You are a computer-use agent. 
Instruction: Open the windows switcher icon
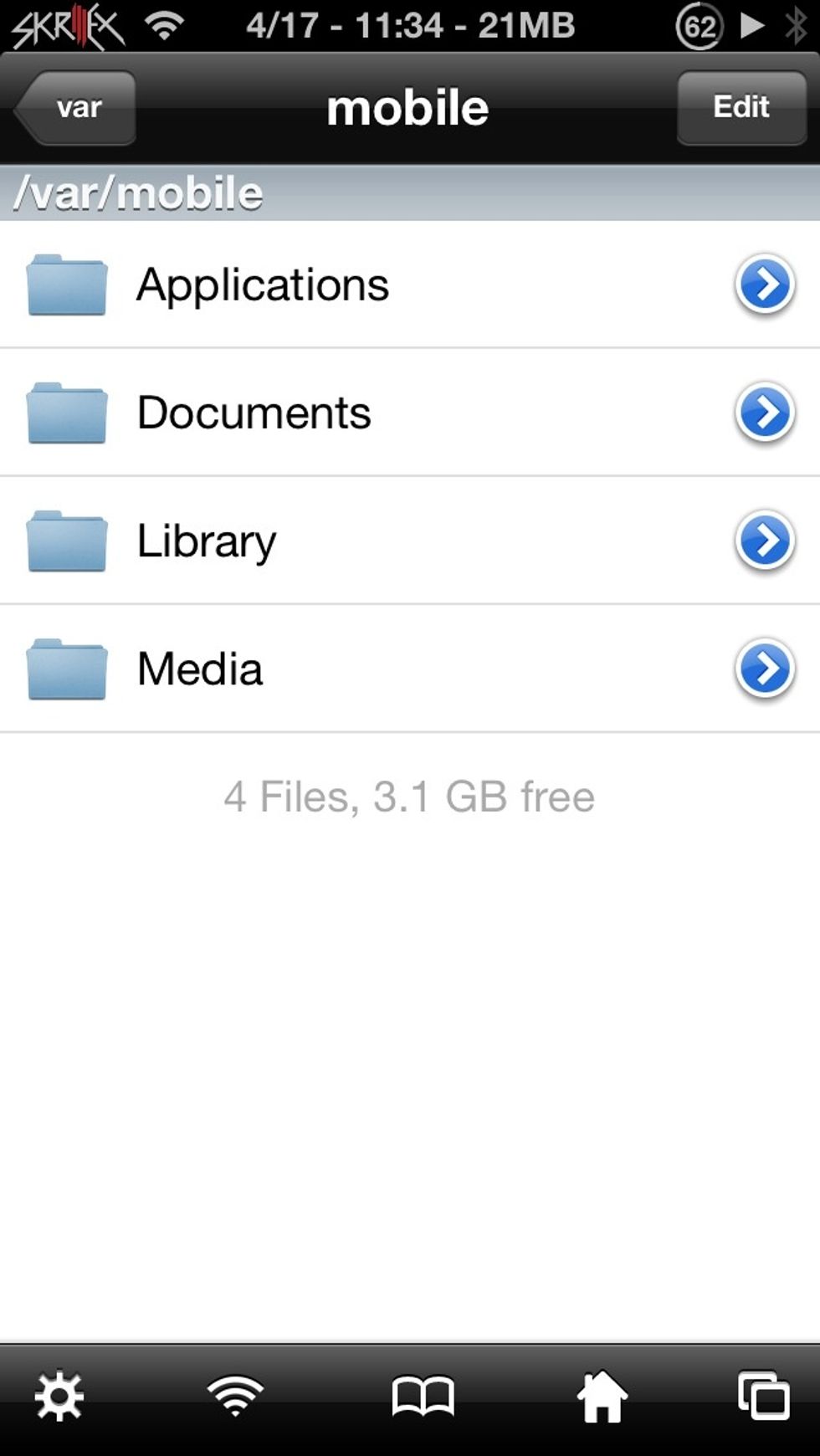(763, 1397)
